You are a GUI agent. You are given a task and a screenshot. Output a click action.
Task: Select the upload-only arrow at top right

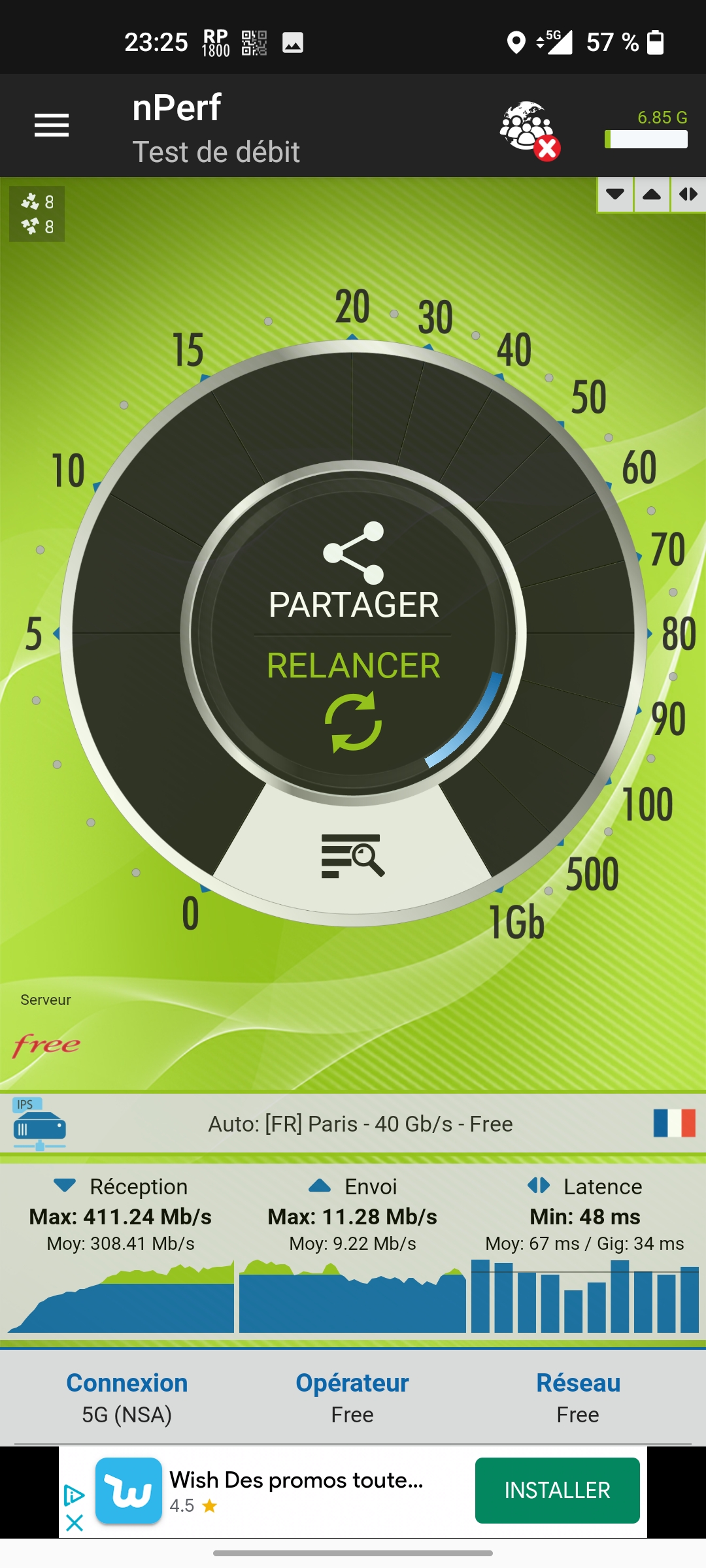pos(652,194)
